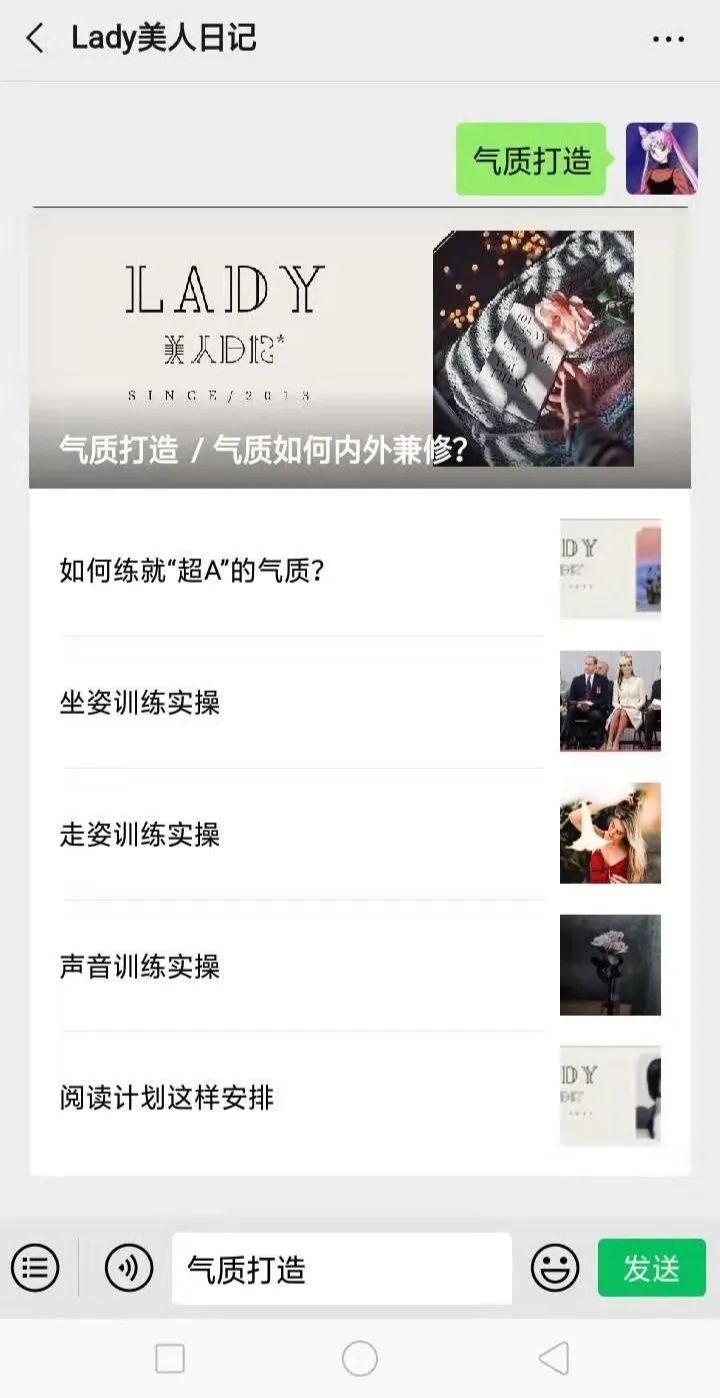Tap the chat title Lady美人日记
Image resolution: width=720 pixels, height=1398 pixels.
click(x=163, y=38)
